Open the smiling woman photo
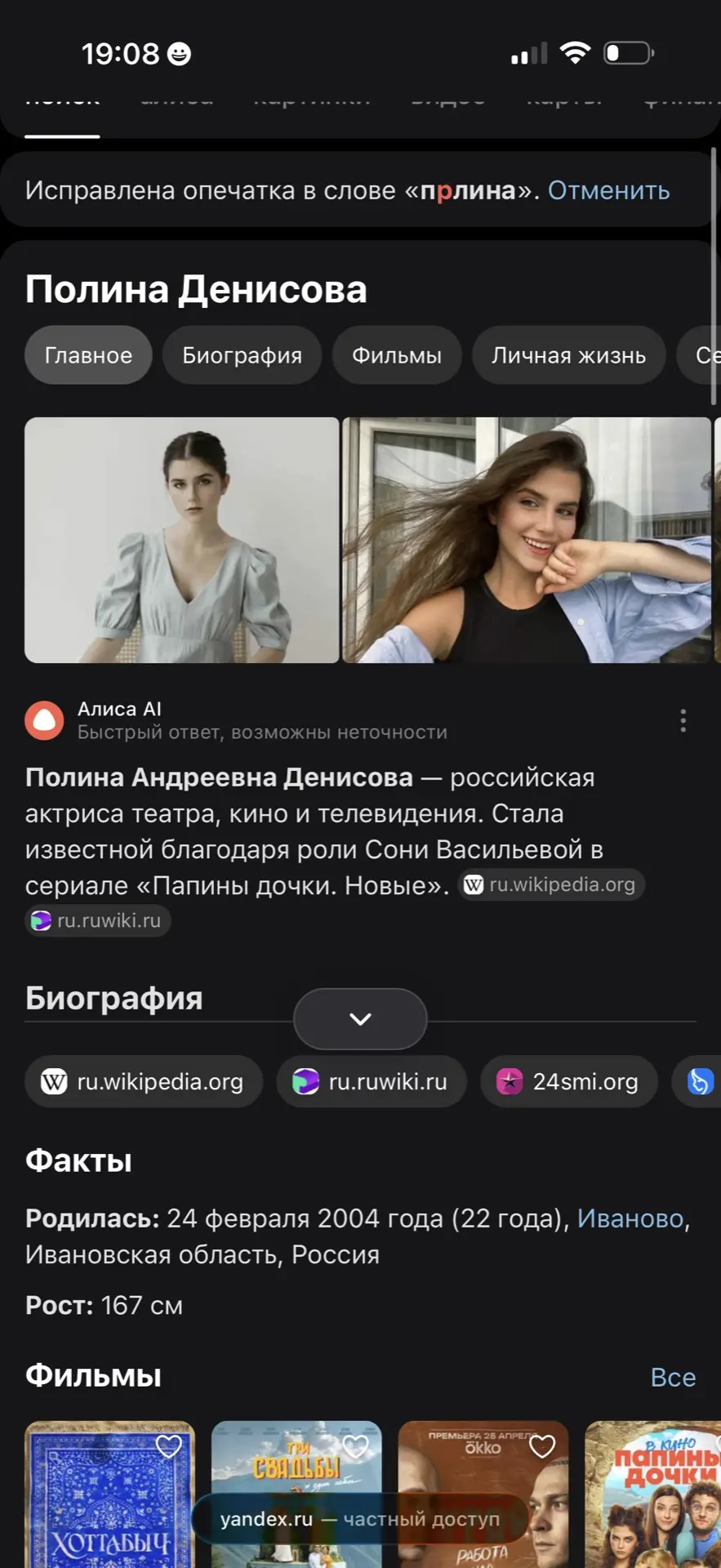721x1568 pixels. pos(526,540)
